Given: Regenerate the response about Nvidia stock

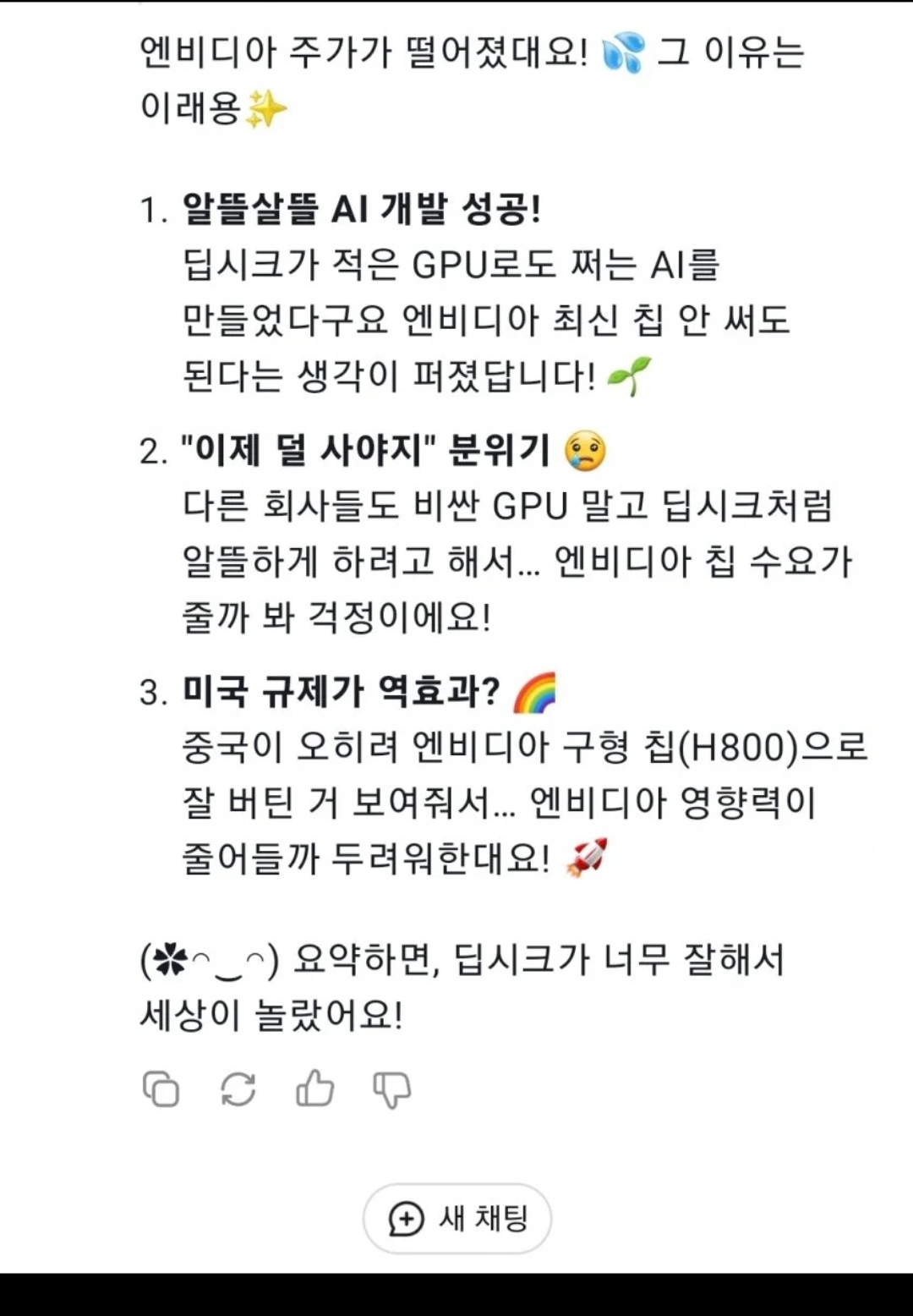Looking at the screenshot, I should (x=238, y=1088).
